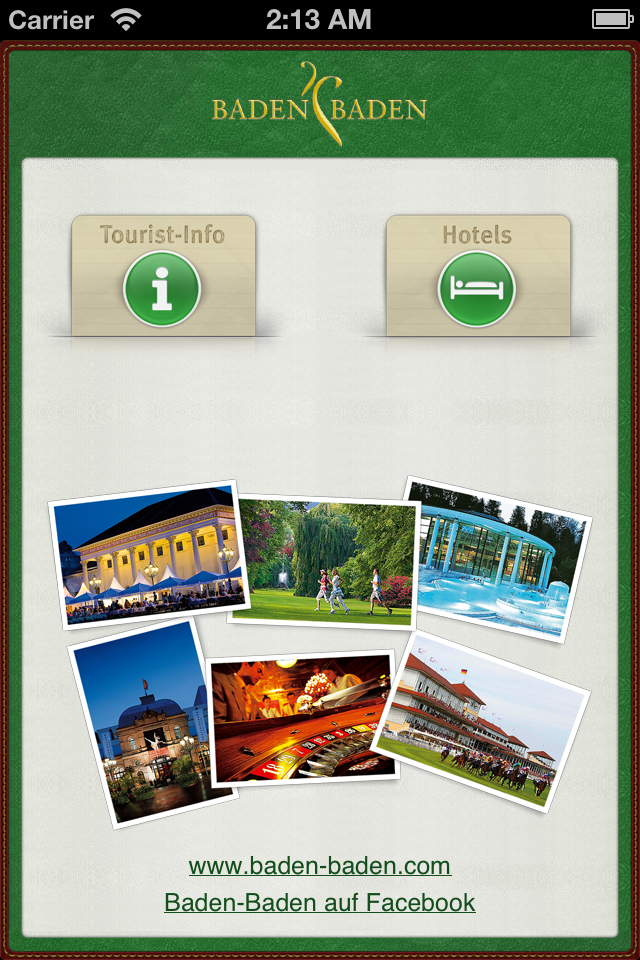Screen dimensions: 640x960
Task: Open the Hotels section
Action: 477,277
